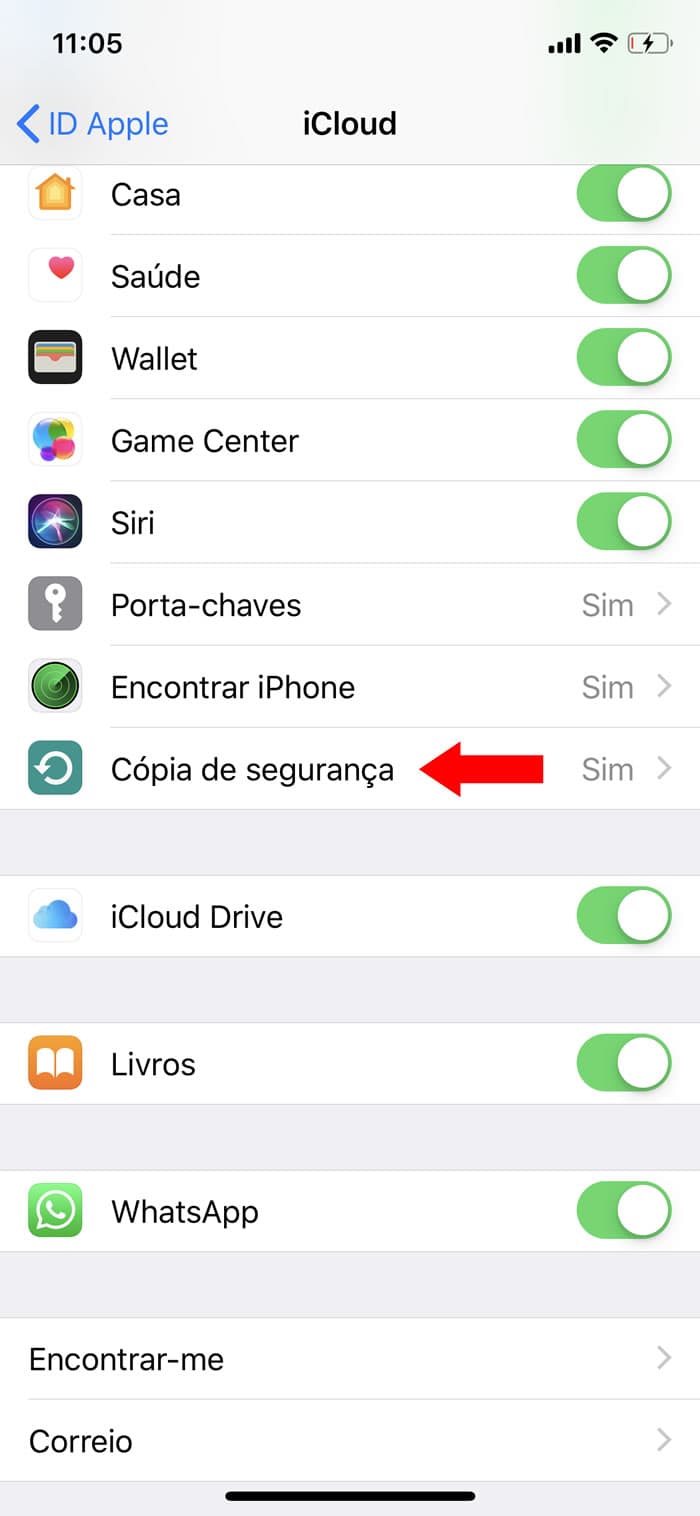Open the Encontrar iPhone row
Image resolution: width=700 pixels, height=1516 pixels.
tap(350, 687)
